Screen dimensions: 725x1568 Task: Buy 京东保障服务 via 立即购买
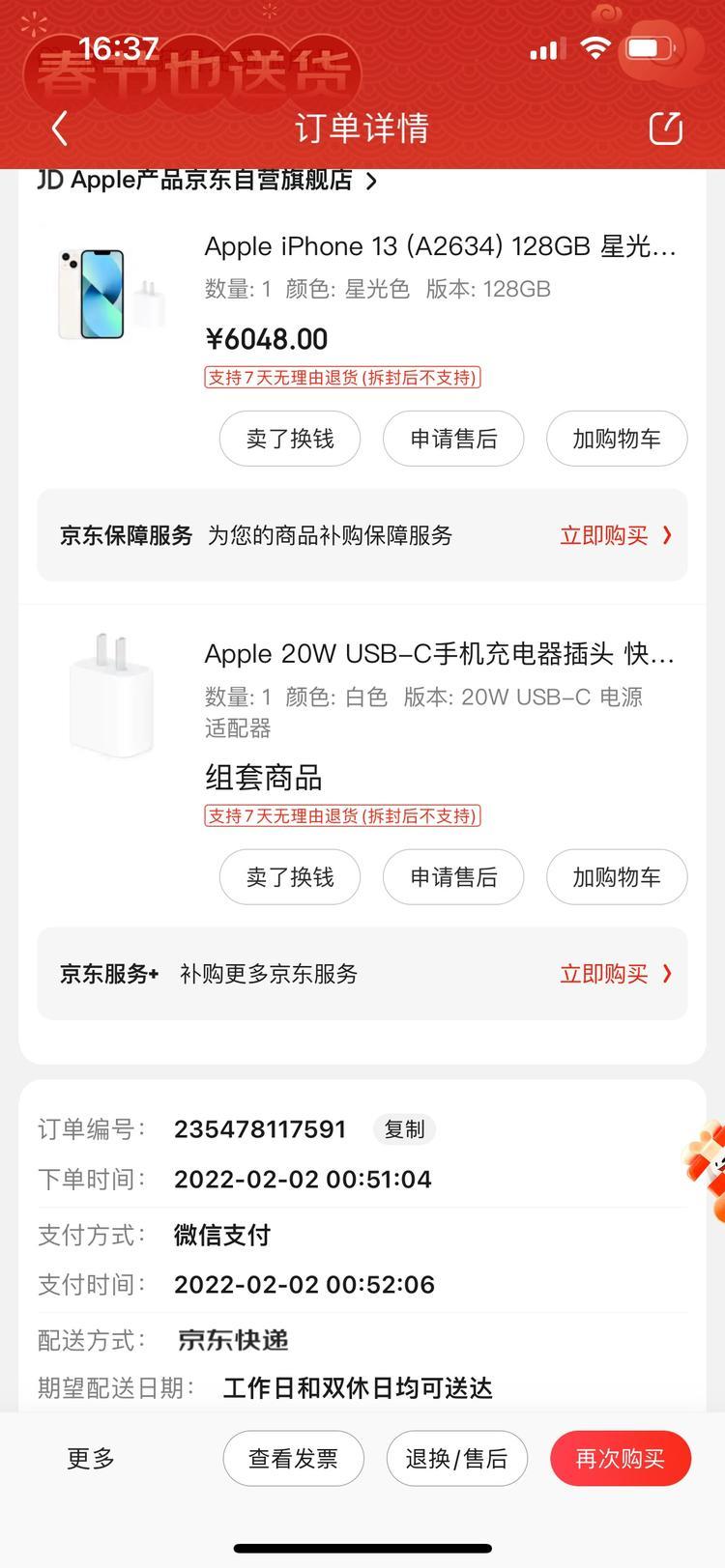coord(615,535)
